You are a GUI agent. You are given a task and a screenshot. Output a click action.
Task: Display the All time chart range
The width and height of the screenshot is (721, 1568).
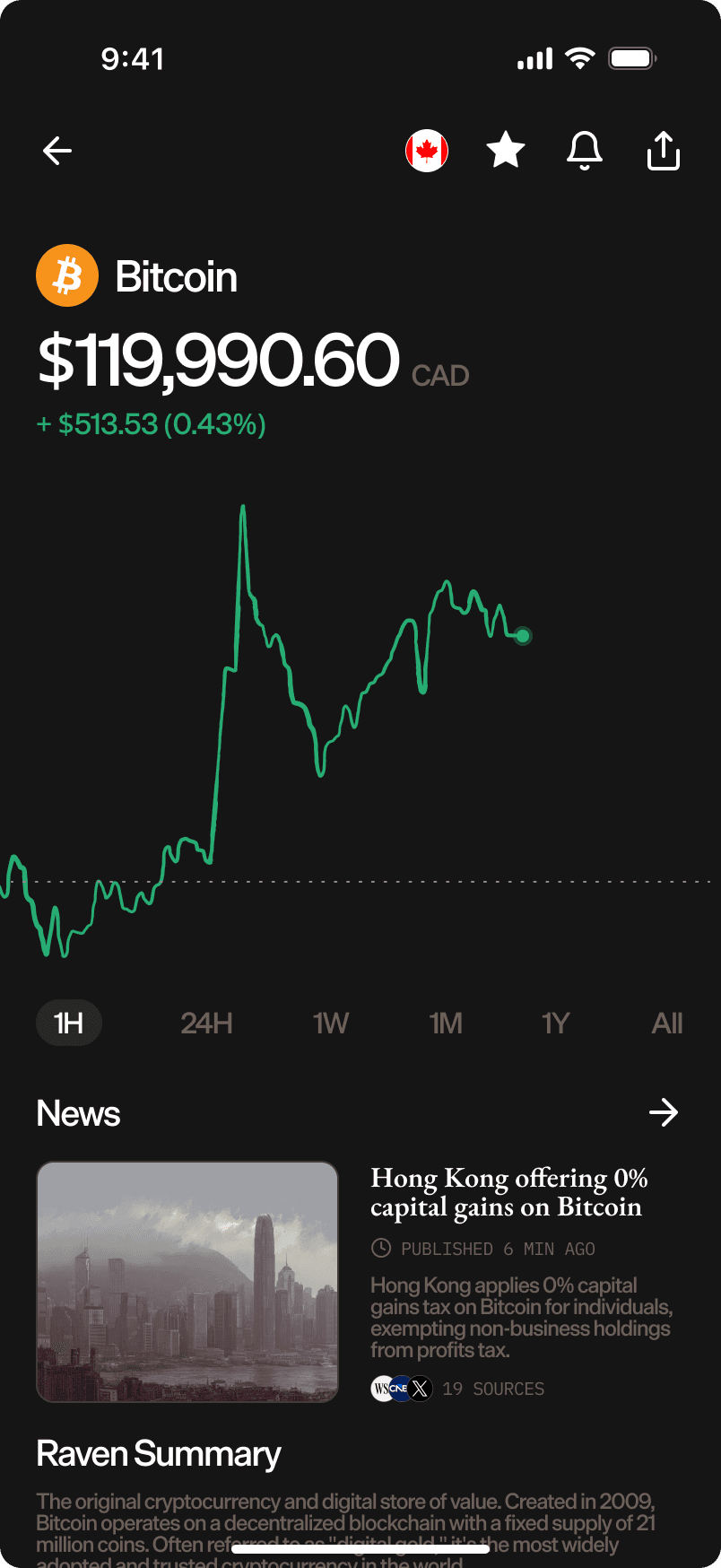pyautogui.click(x=667, y=1023)
